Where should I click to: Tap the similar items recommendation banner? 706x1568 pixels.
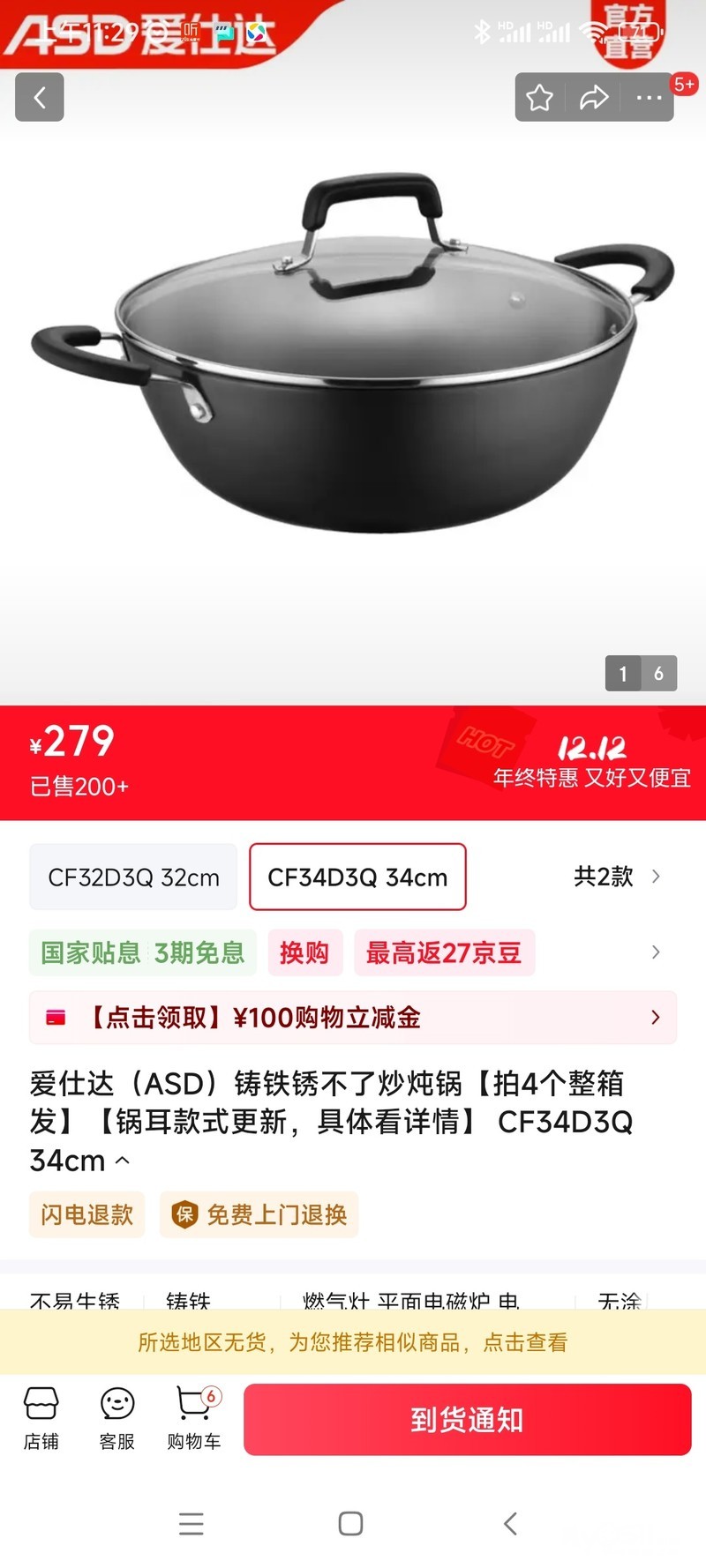pos(353,1342)
